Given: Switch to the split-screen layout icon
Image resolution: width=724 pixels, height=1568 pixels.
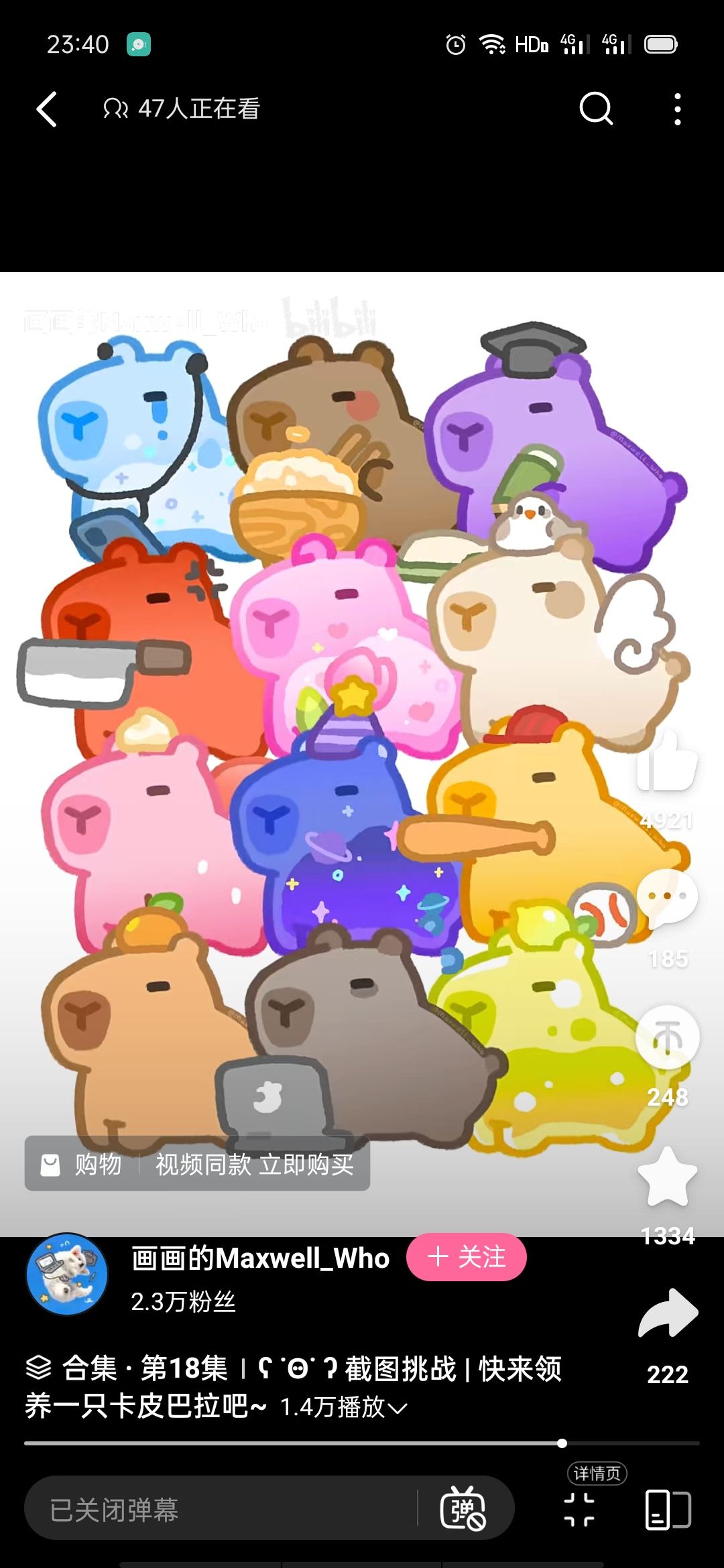Looking at the screenshot, I should click(x=668, y=1510).
